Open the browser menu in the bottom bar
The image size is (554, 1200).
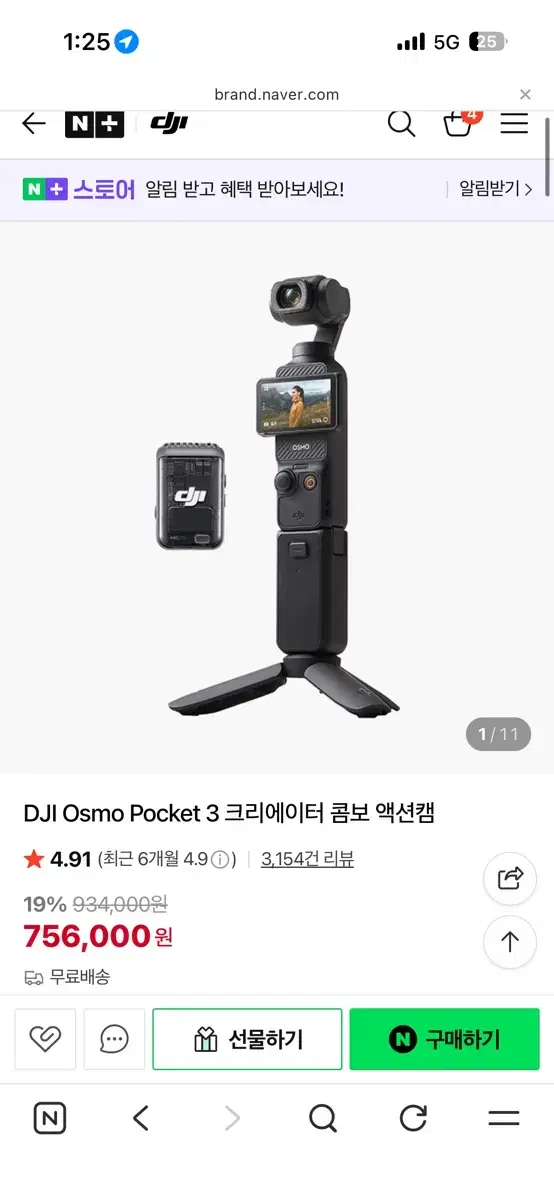click(x=504, y=1118)
